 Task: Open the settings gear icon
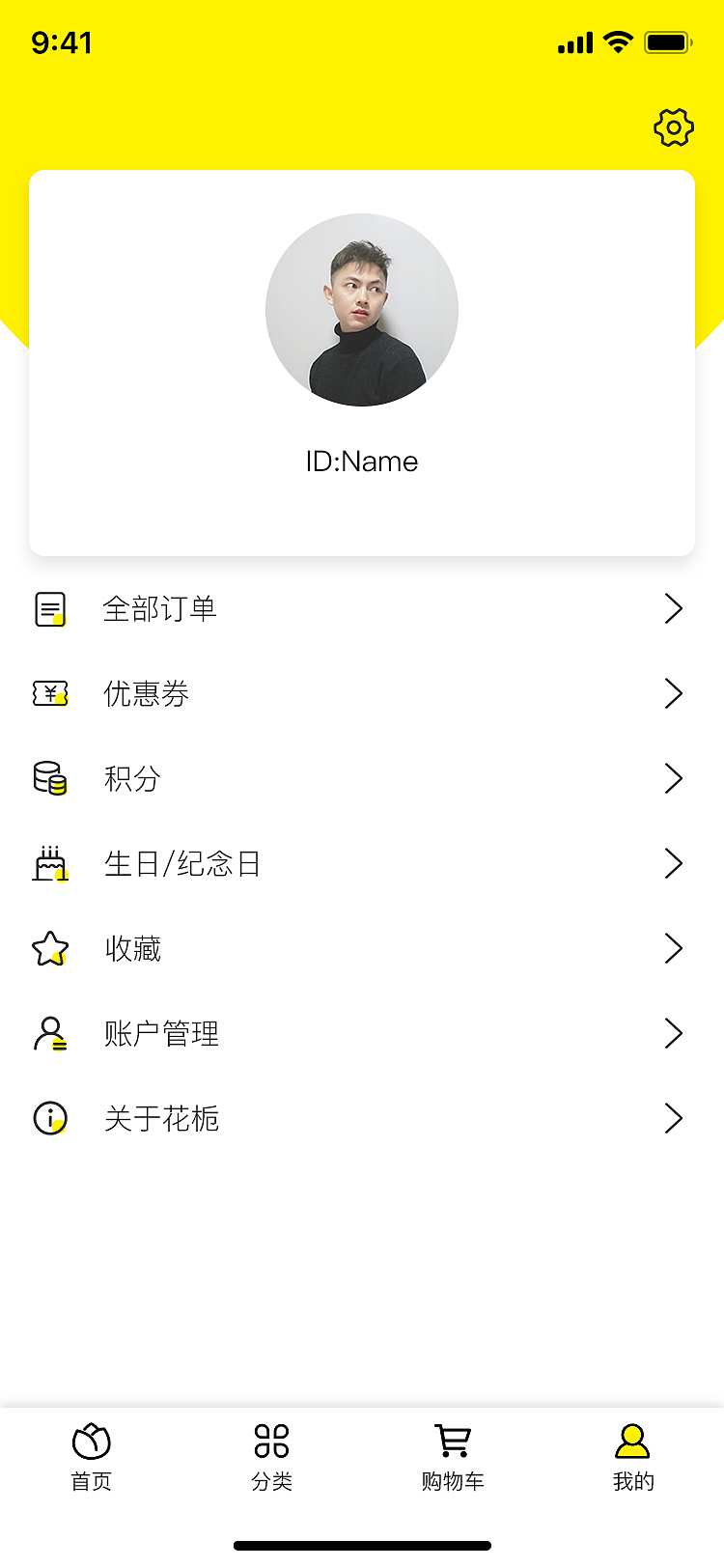pos(673,126)
